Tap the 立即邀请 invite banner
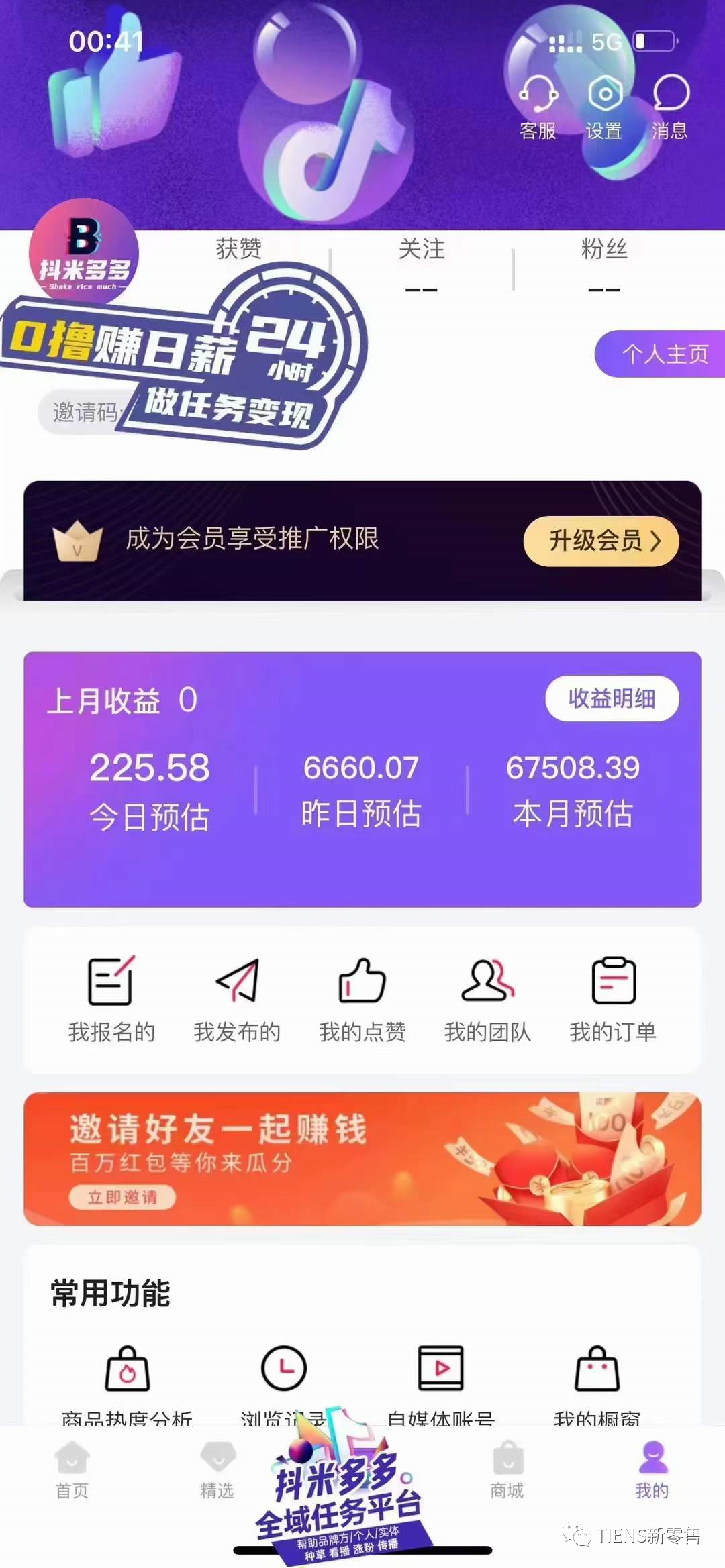Screen dimensions: 725x1568 123,1197
